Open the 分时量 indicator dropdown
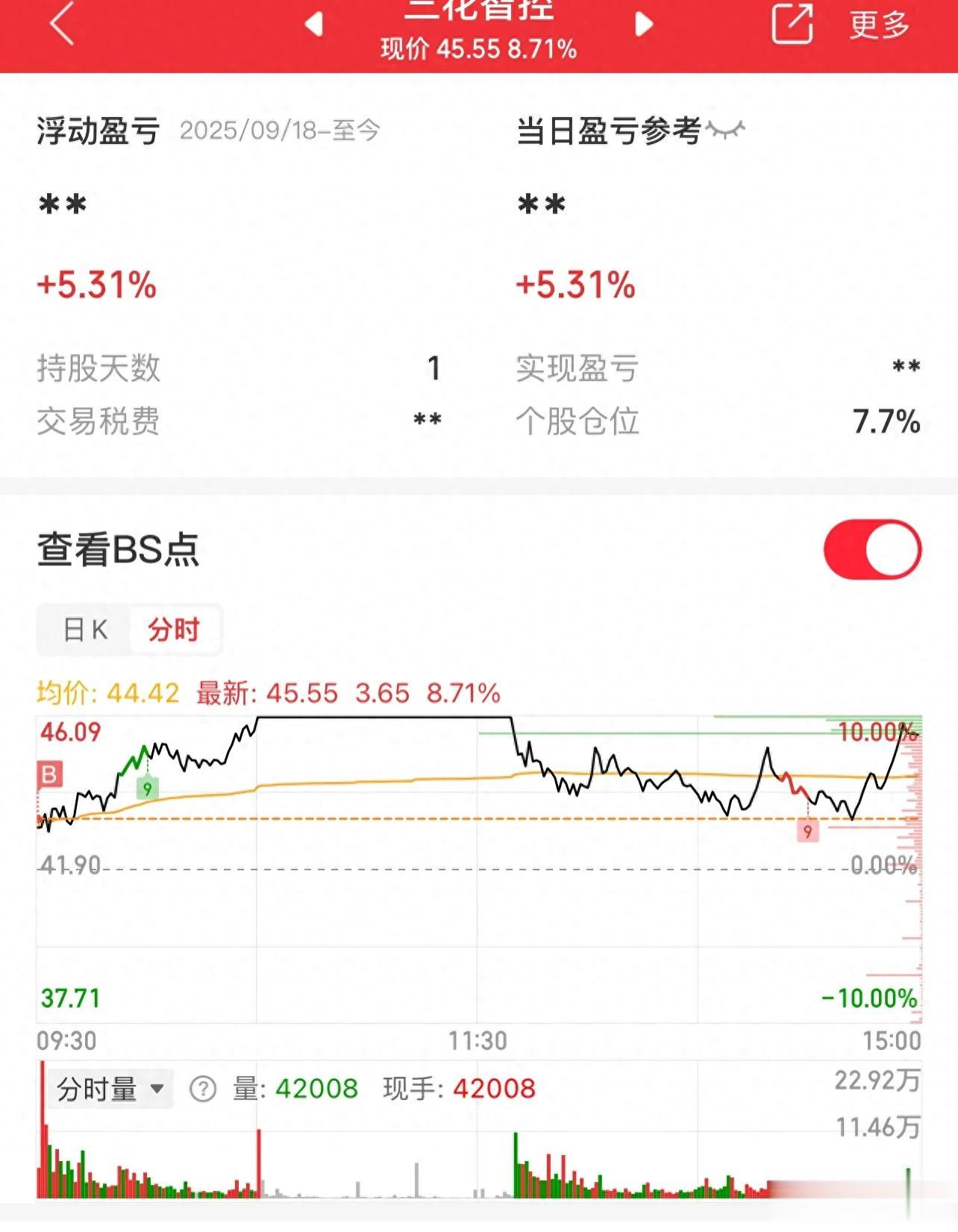The image size is (958, 1232). (x=110, y=1090)
